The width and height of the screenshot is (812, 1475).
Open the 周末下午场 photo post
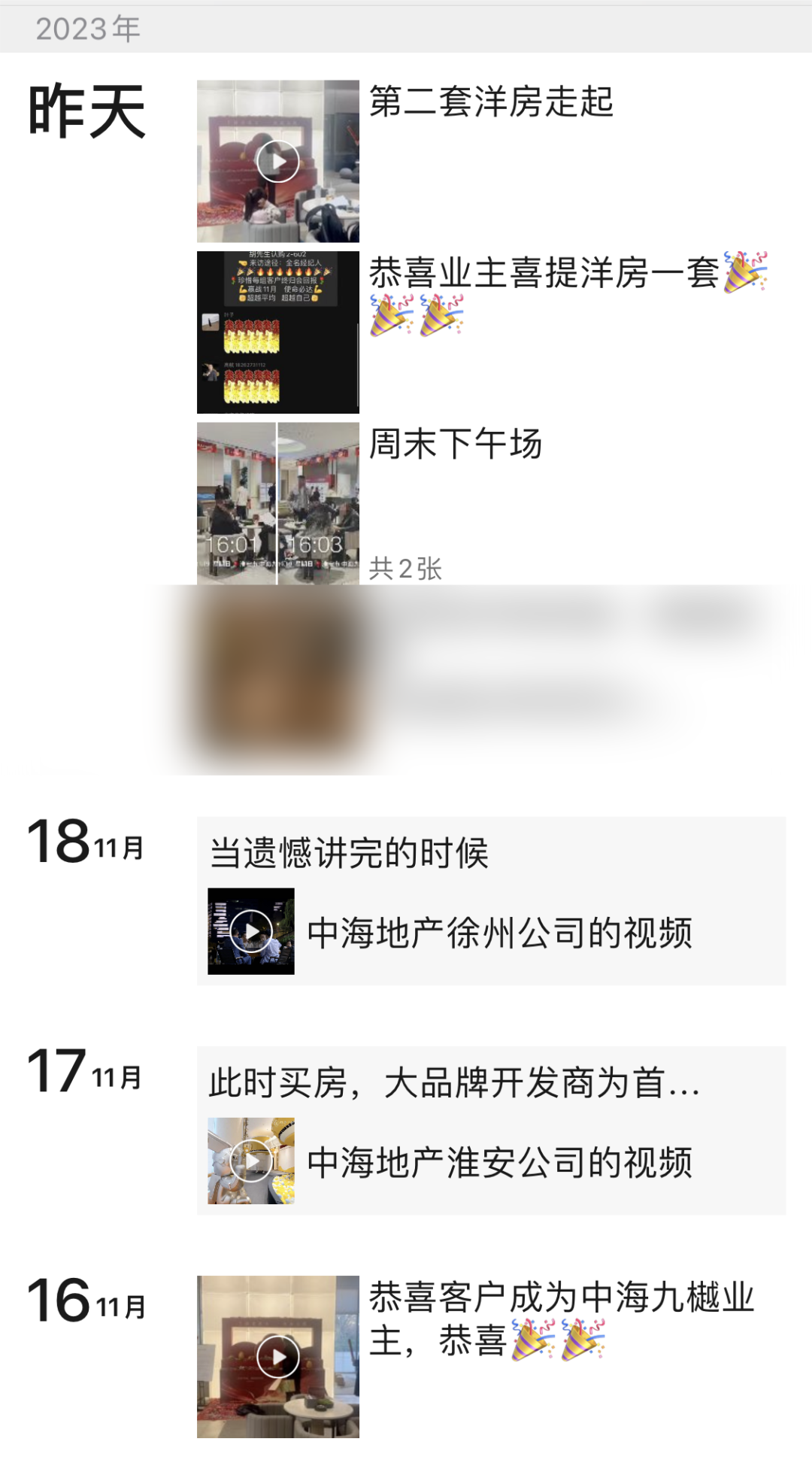tap(278, 503)
